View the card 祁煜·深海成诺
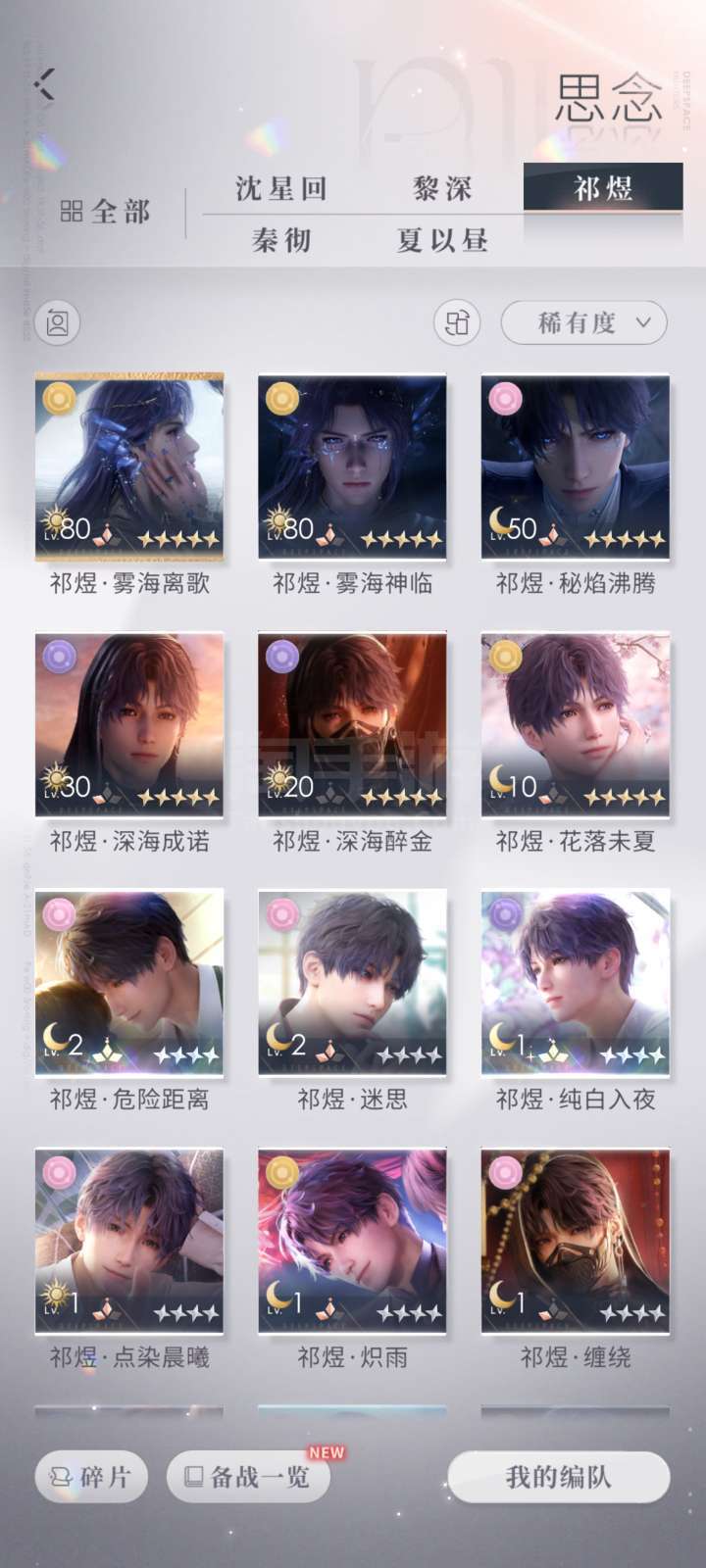 pyautogui.click(x=129, y=725)
